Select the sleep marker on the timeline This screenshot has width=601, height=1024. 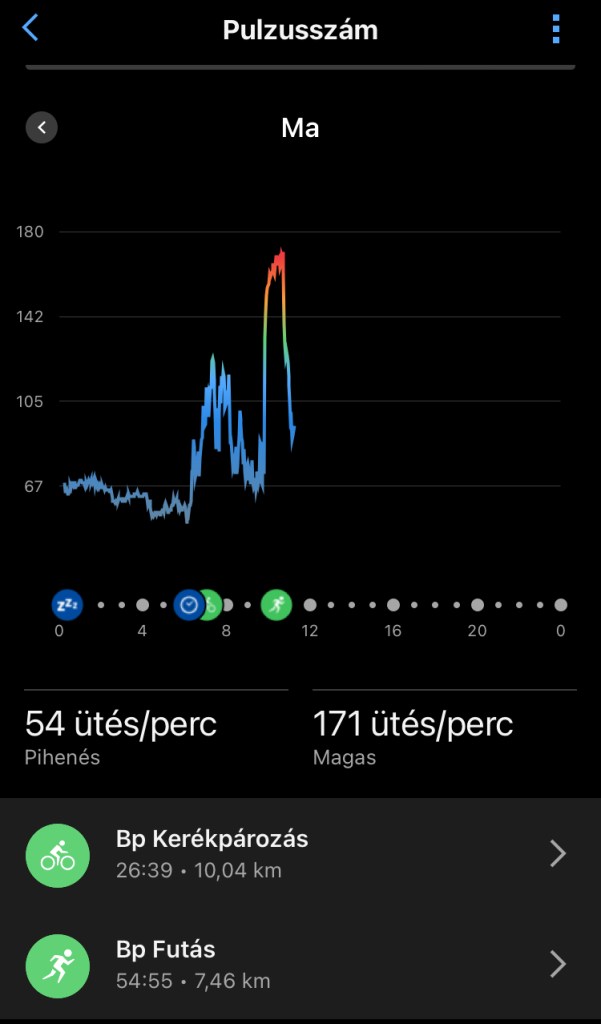(67, 604)
